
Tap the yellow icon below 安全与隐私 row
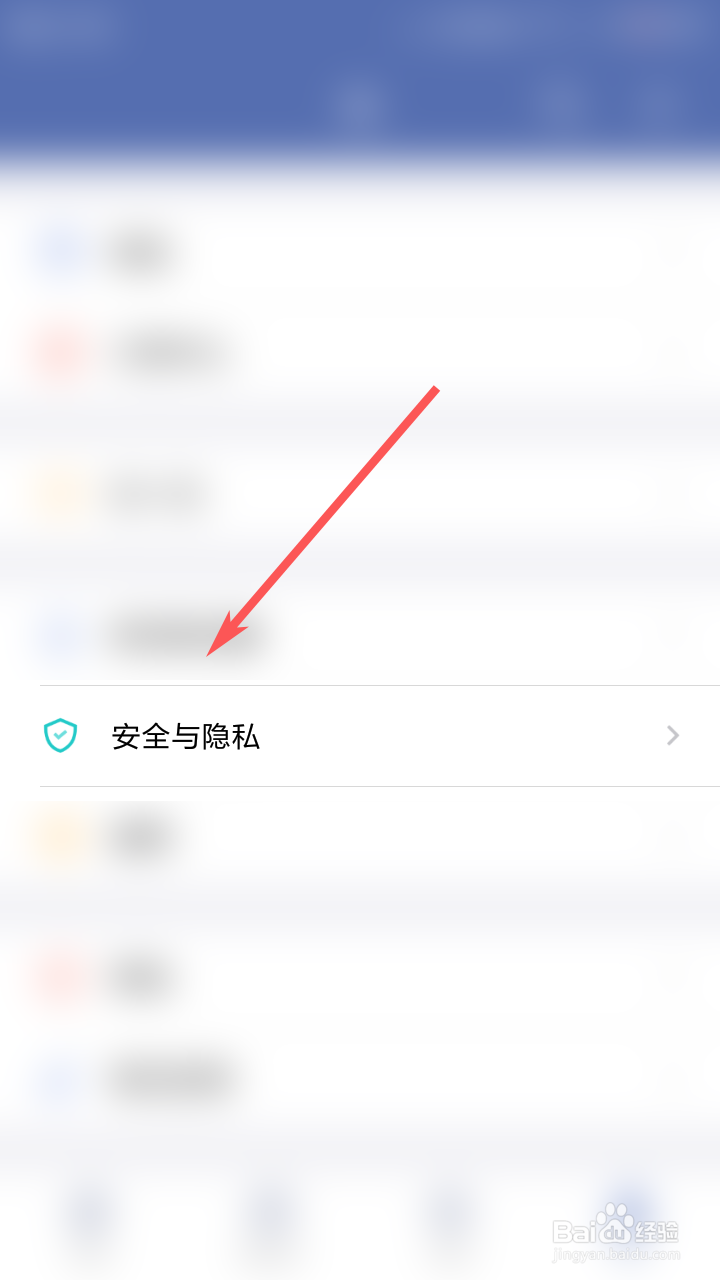pyautogui.click(x=60, y=837)
